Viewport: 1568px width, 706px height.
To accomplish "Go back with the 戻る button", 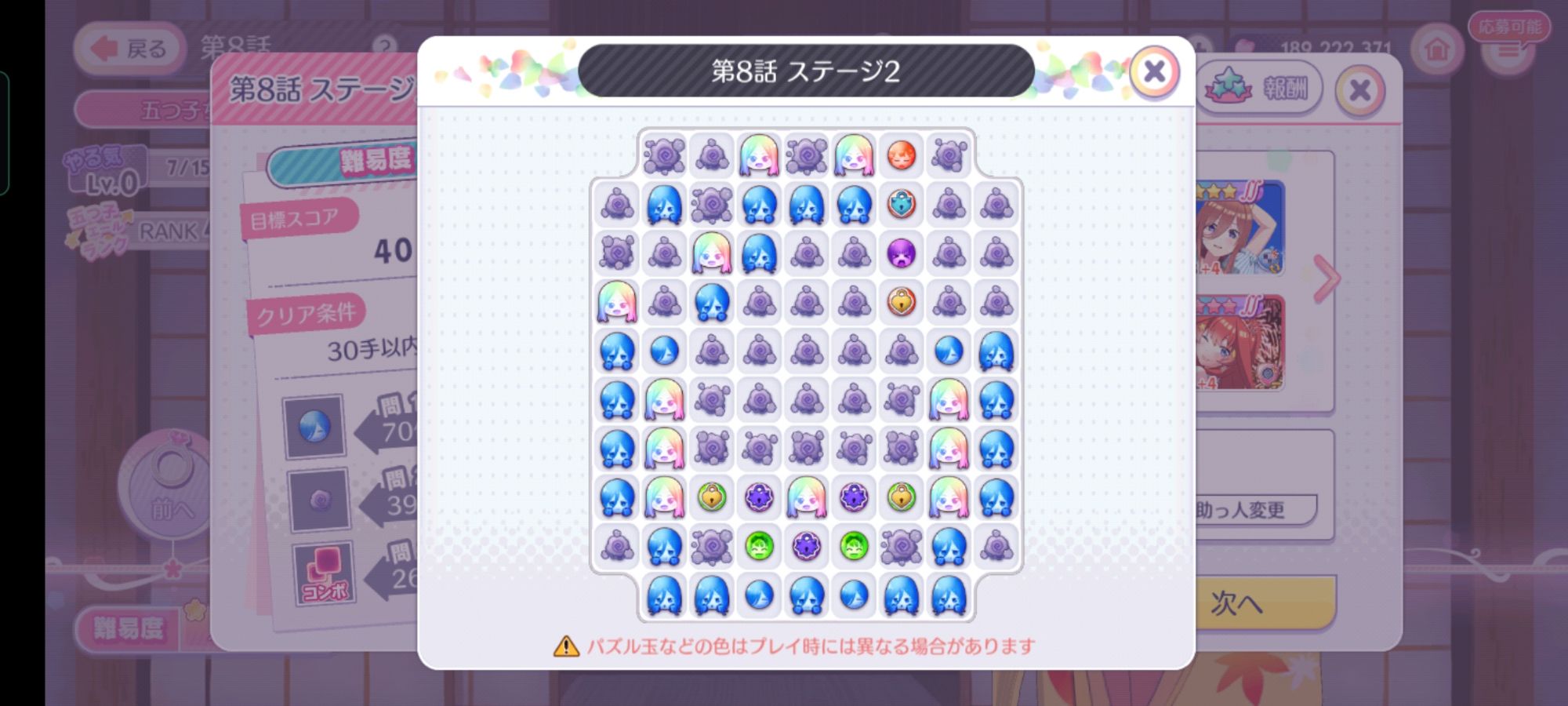I will point(129,49).
